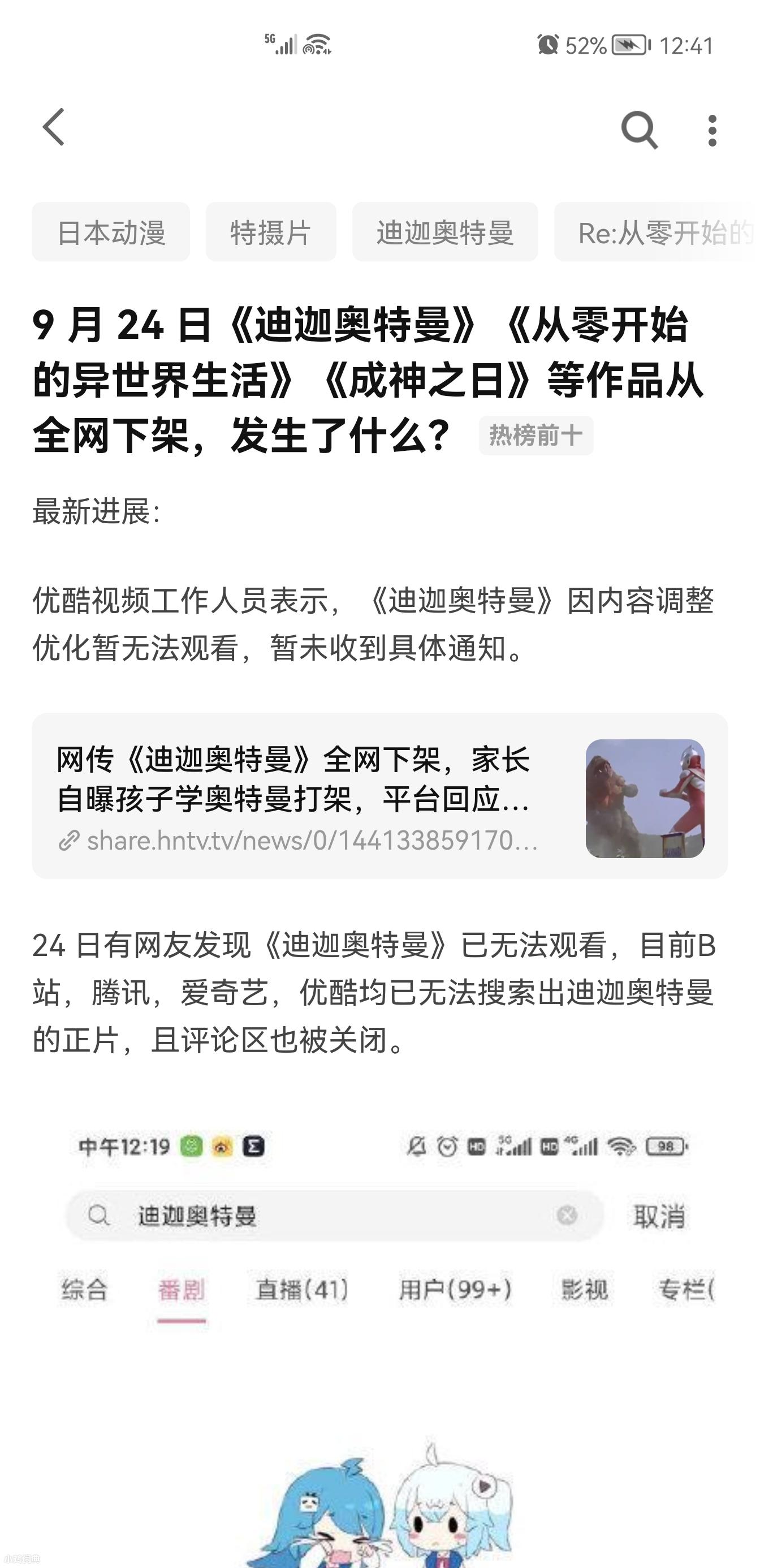
Task: Open the 热榜前十 hot list badge
Action: point(536,435)
